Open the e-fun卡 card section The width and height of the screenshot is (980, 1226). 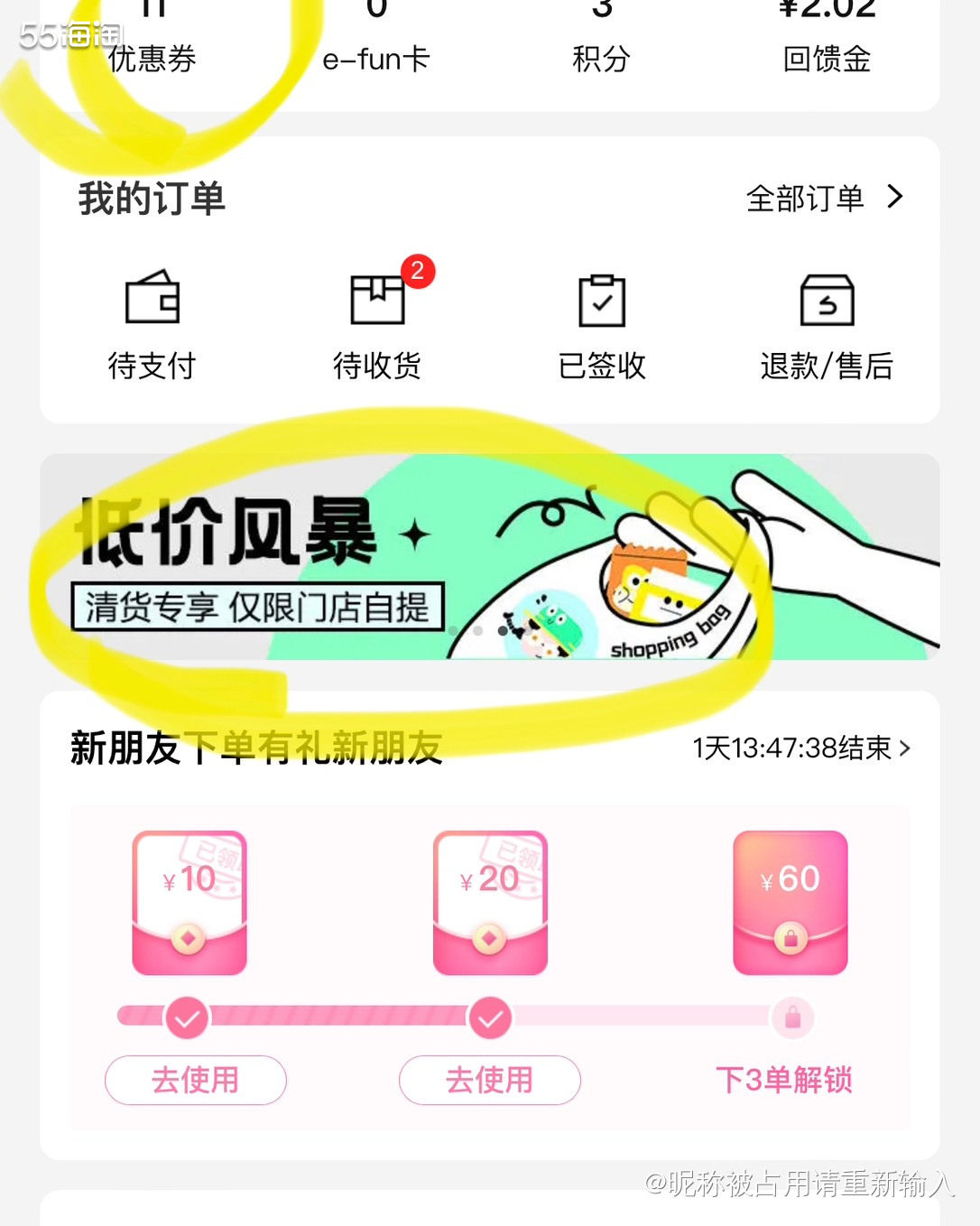(x=377, y=36)
